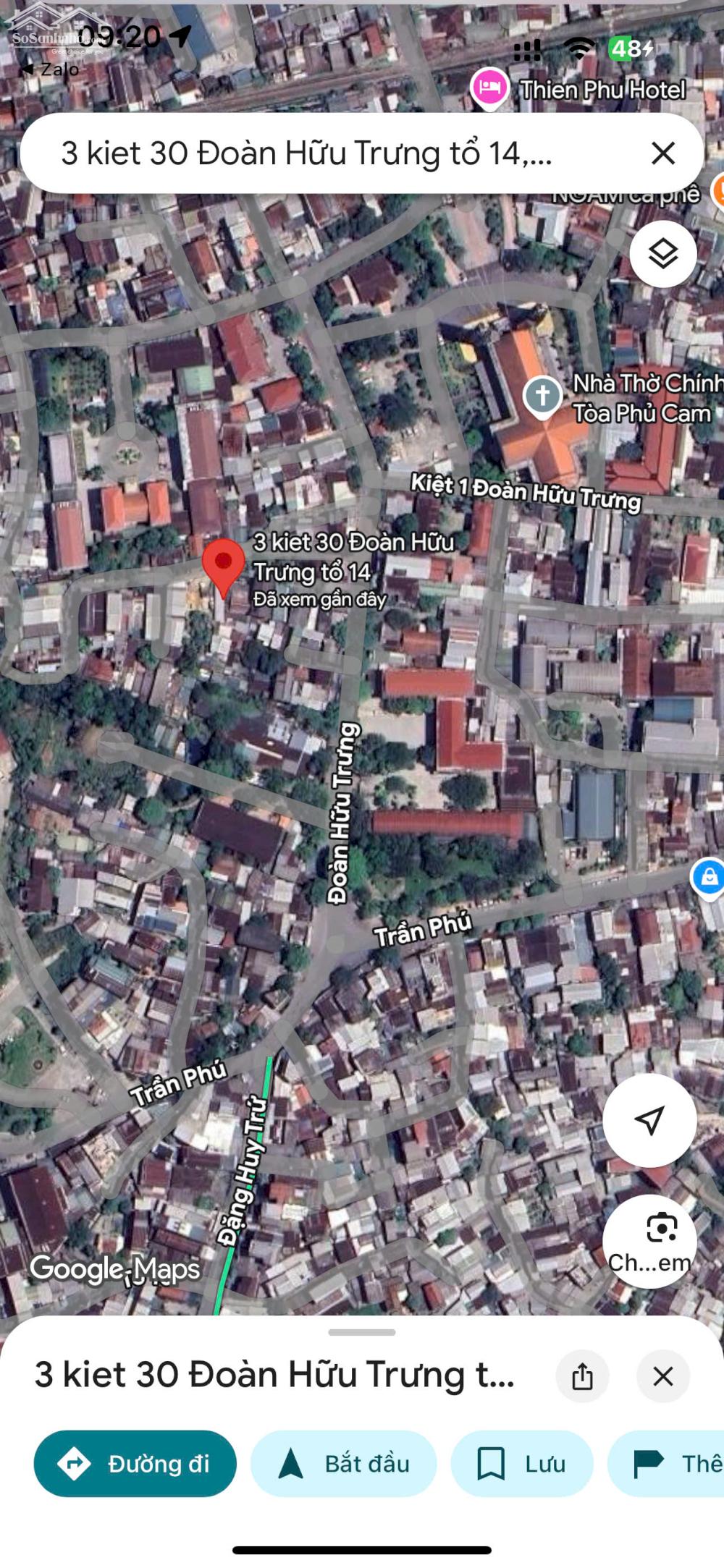Open the camera lens search button
The width and height of the screenshot is (724, 1568).
tap(649, 1241)
